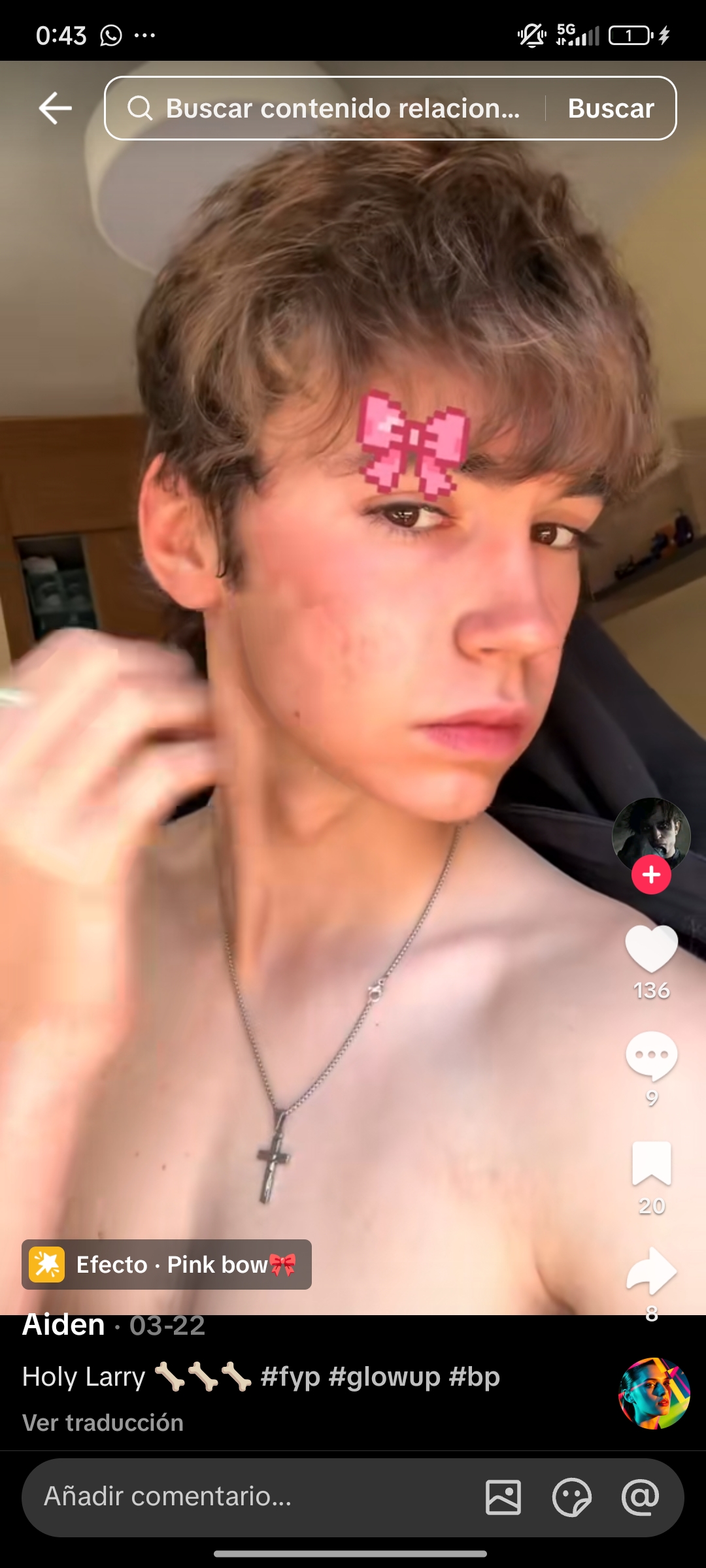
Task: Follow the creator with the plus button
Action: point(651,875)
